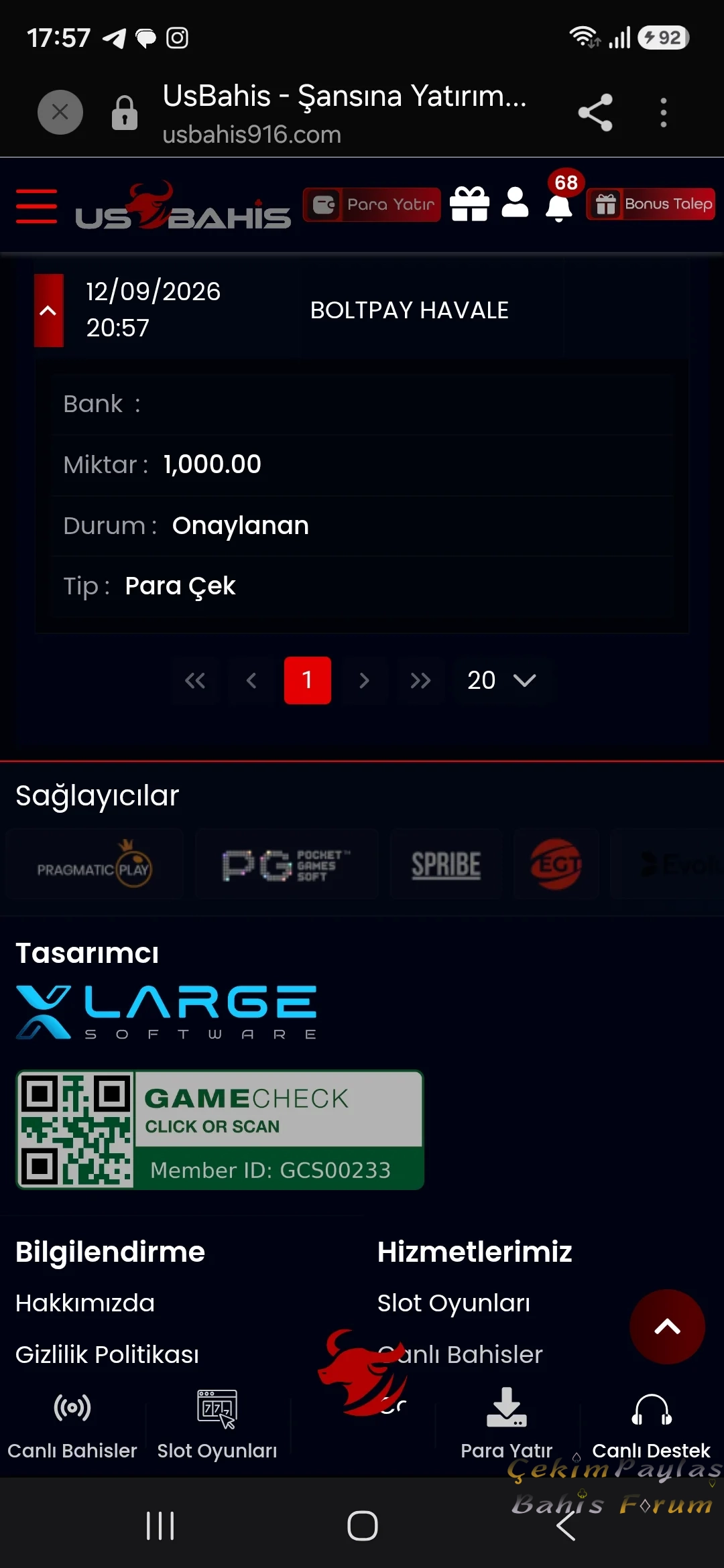This screenshot has height=1568, width=724.
Task: Open Gizlilik Politikası link
Action: [x=107, y=1354]
